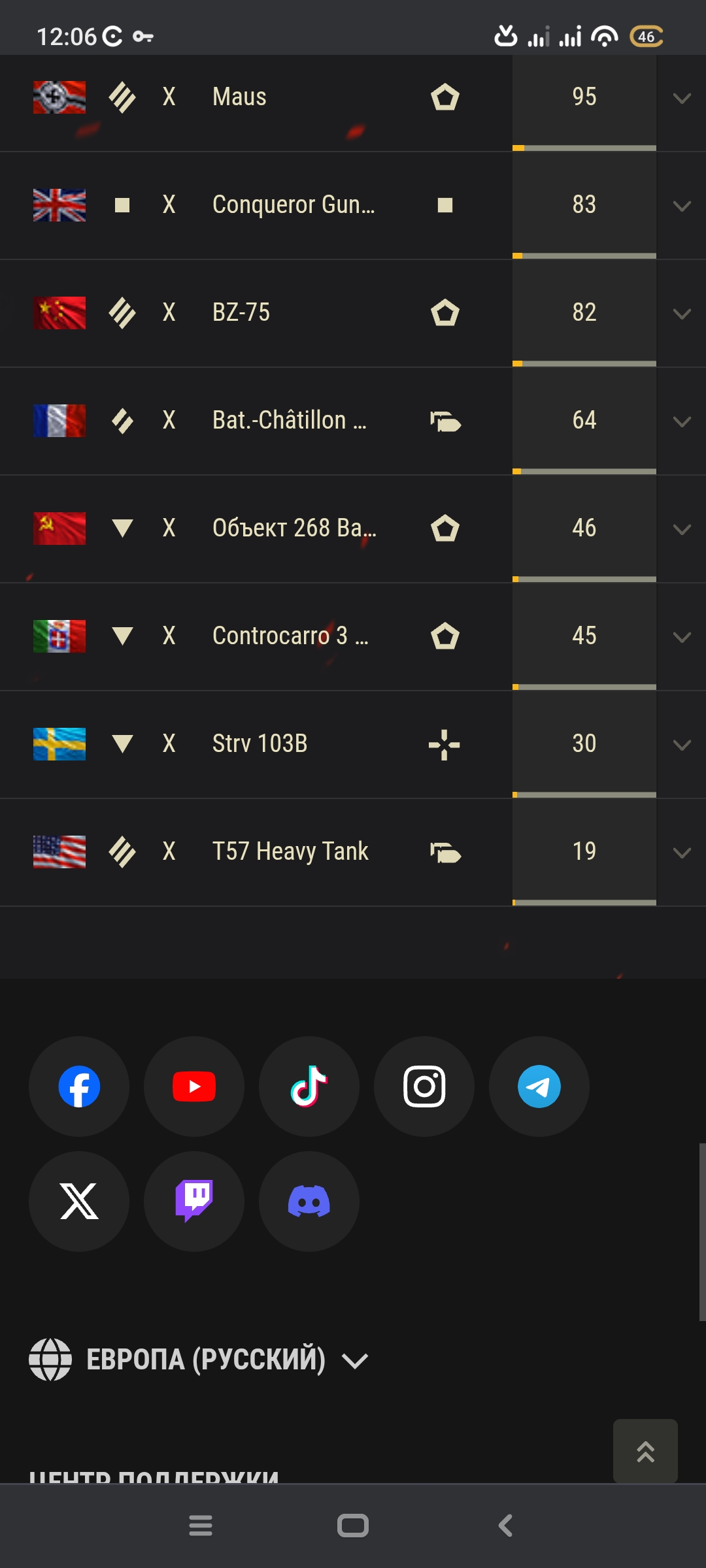This screenshot has width=706, height=1568.
Task: Expand the Controcarro 3 row
Action: coord(682,638)
